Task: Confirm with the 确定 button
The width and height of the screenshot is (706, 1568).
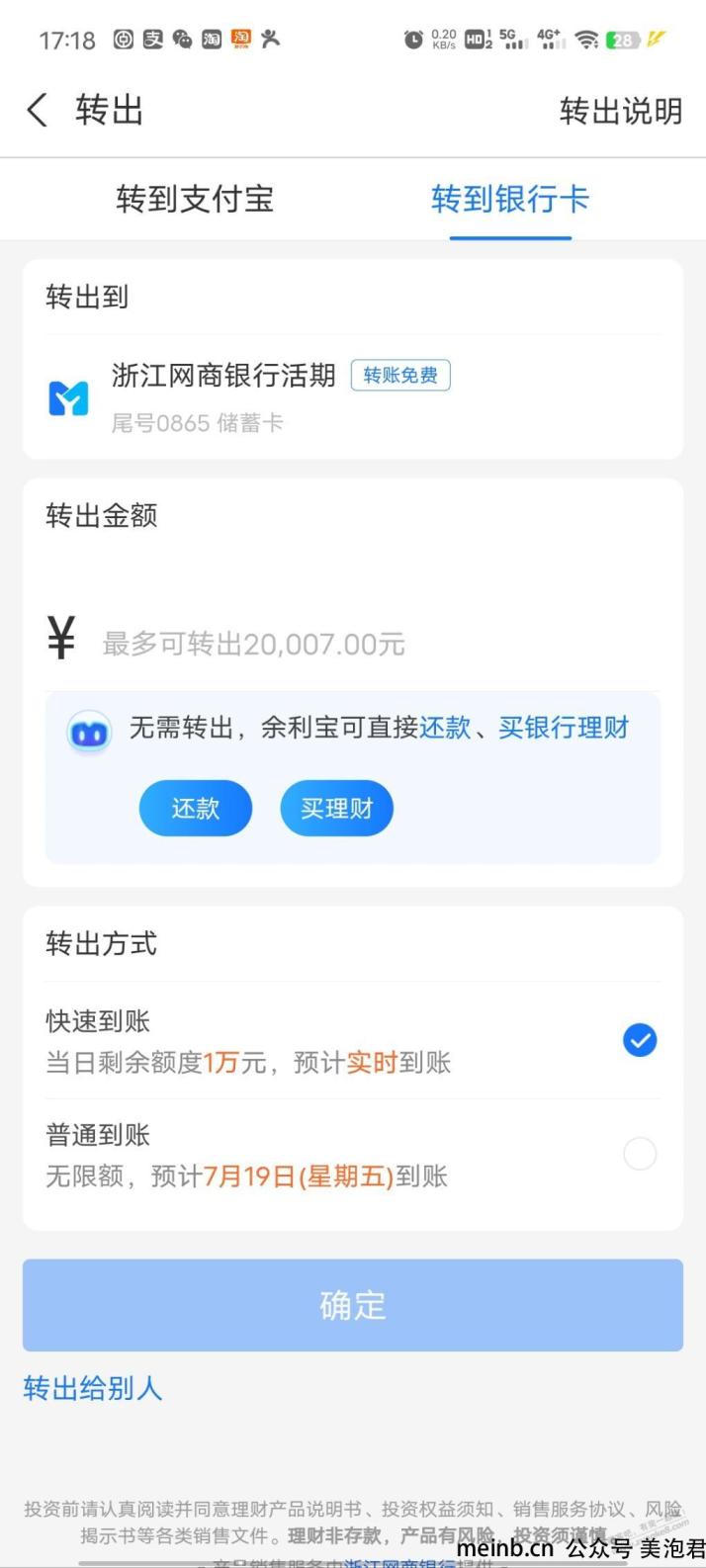Action: (353, 1305)
